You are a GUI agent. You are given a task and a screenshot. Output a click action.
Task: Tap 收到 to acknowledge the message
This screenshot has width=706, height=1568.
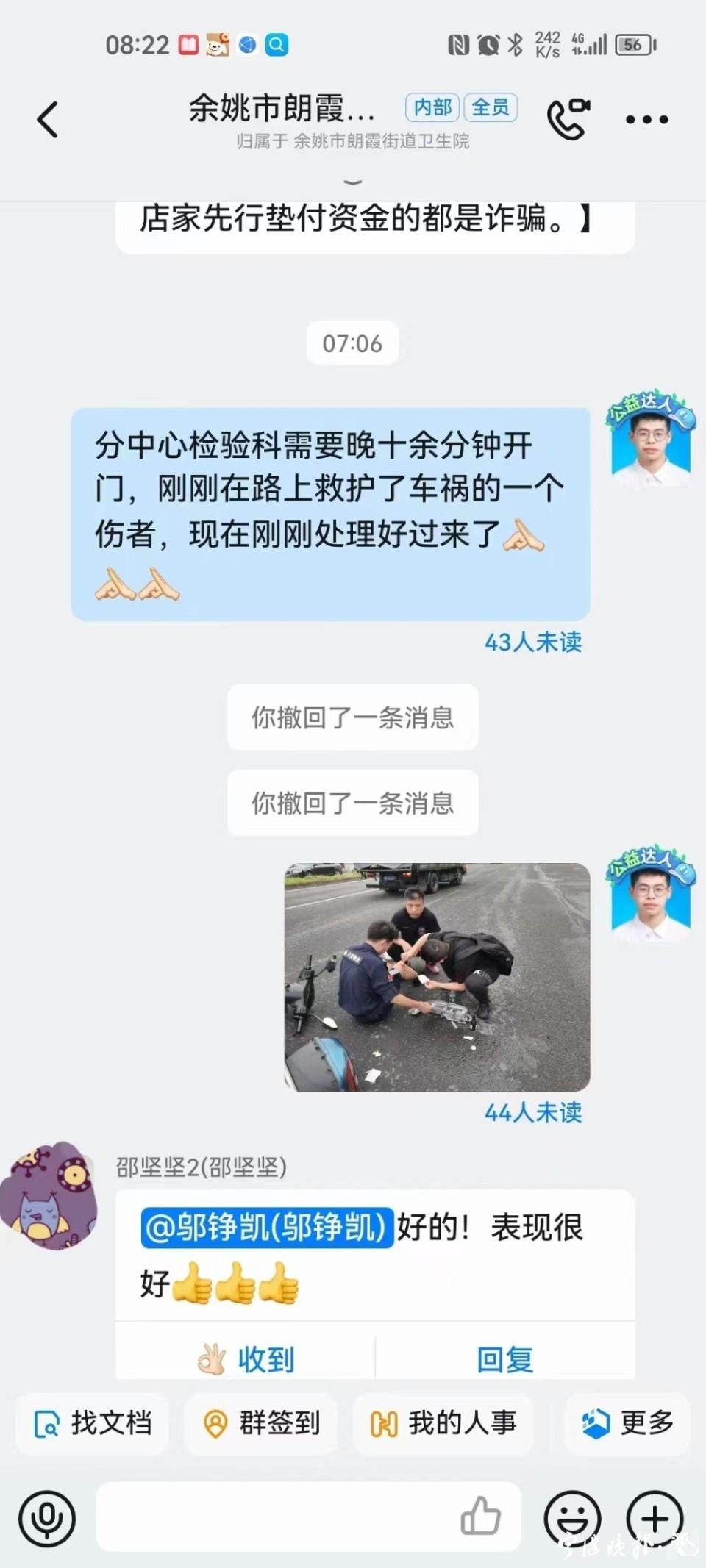tap(246, 1359)
